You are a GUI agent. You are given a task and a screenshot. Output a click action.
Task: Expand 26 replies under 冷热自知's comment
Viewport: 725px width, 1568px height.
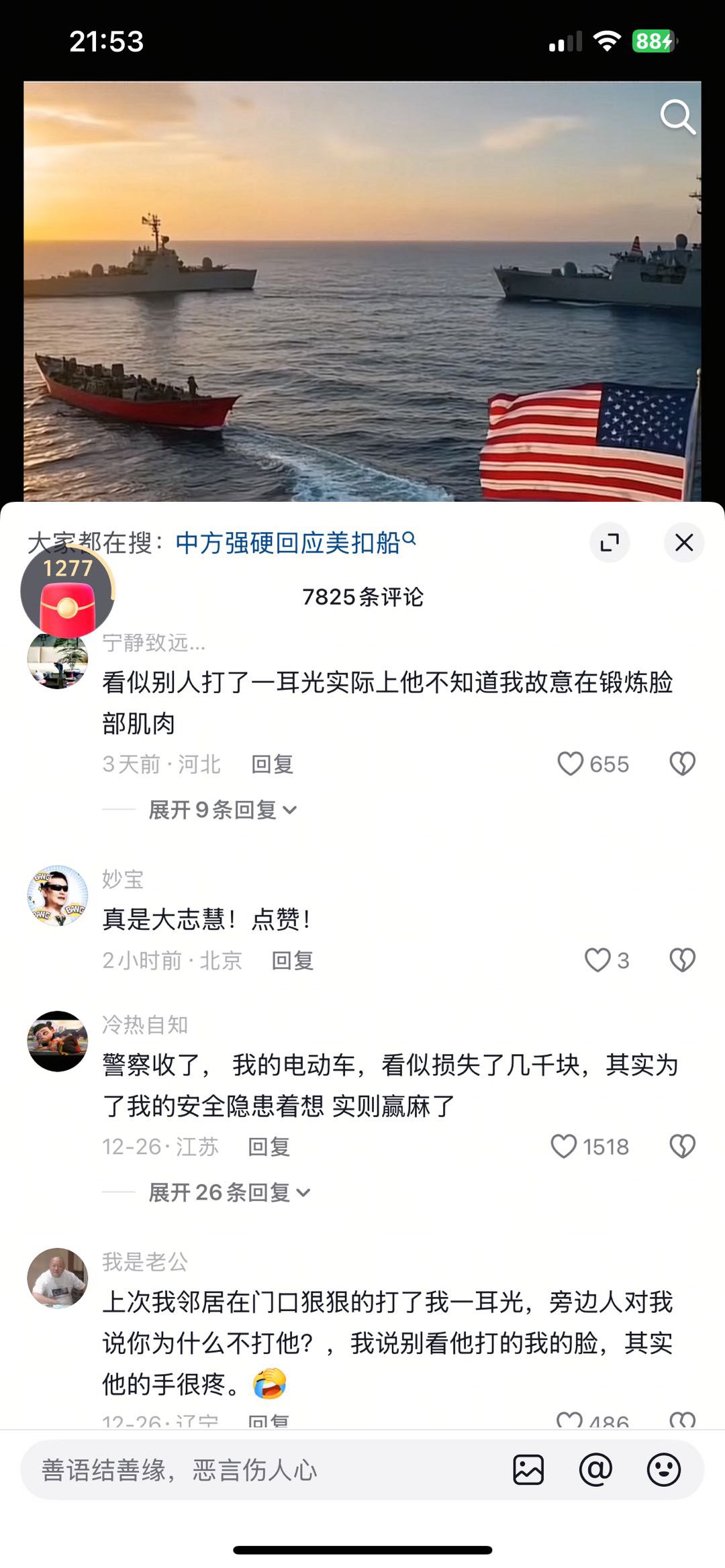click(228, 1192)
